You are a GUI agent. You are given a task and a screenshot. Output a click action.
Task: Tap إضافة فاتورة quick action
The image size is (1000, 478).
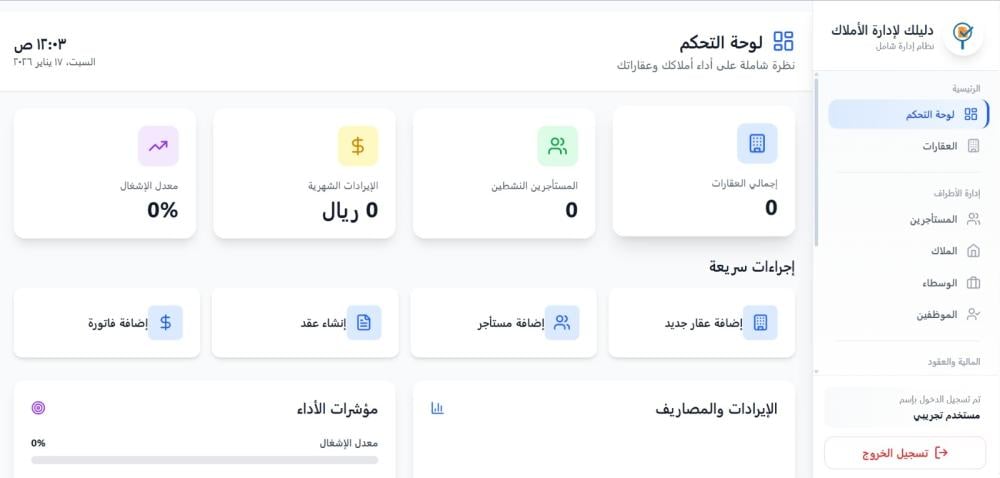[x=107, y=322]
